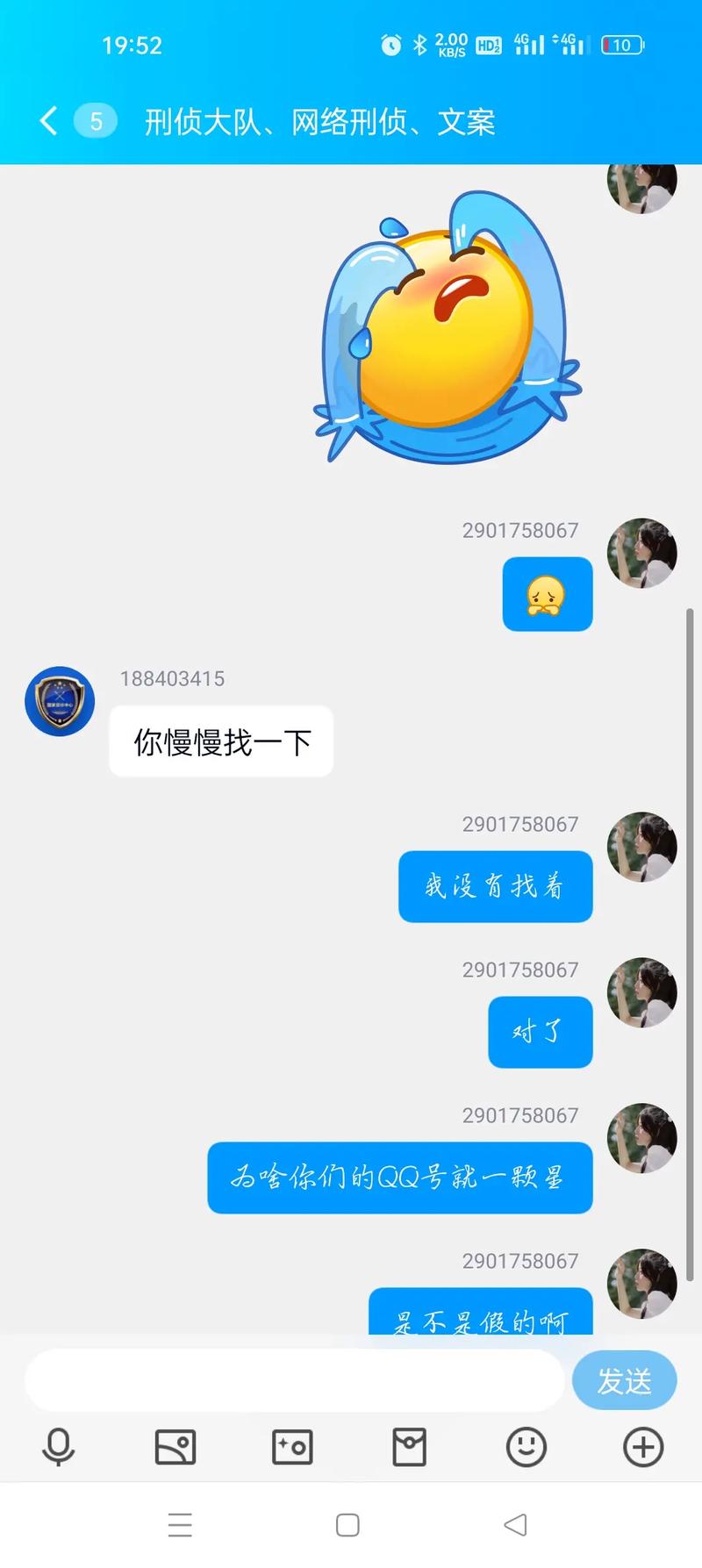Open avatar of sender 188403415

coord(60,701)
